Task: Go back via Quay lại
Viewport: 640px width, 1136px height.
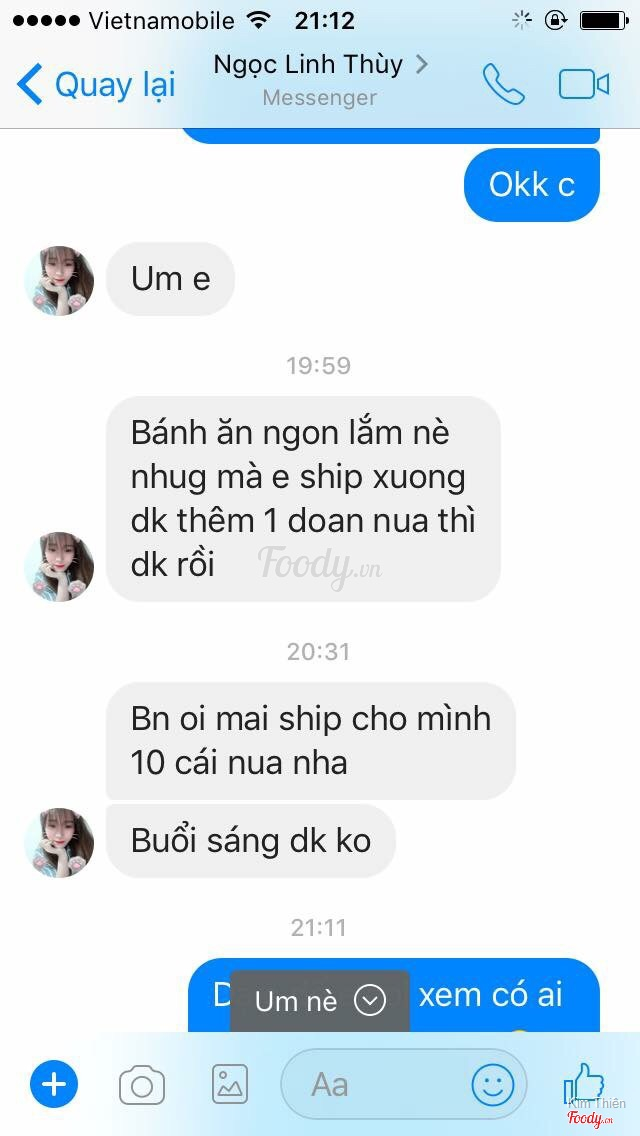Action: [x=96, y=85]
